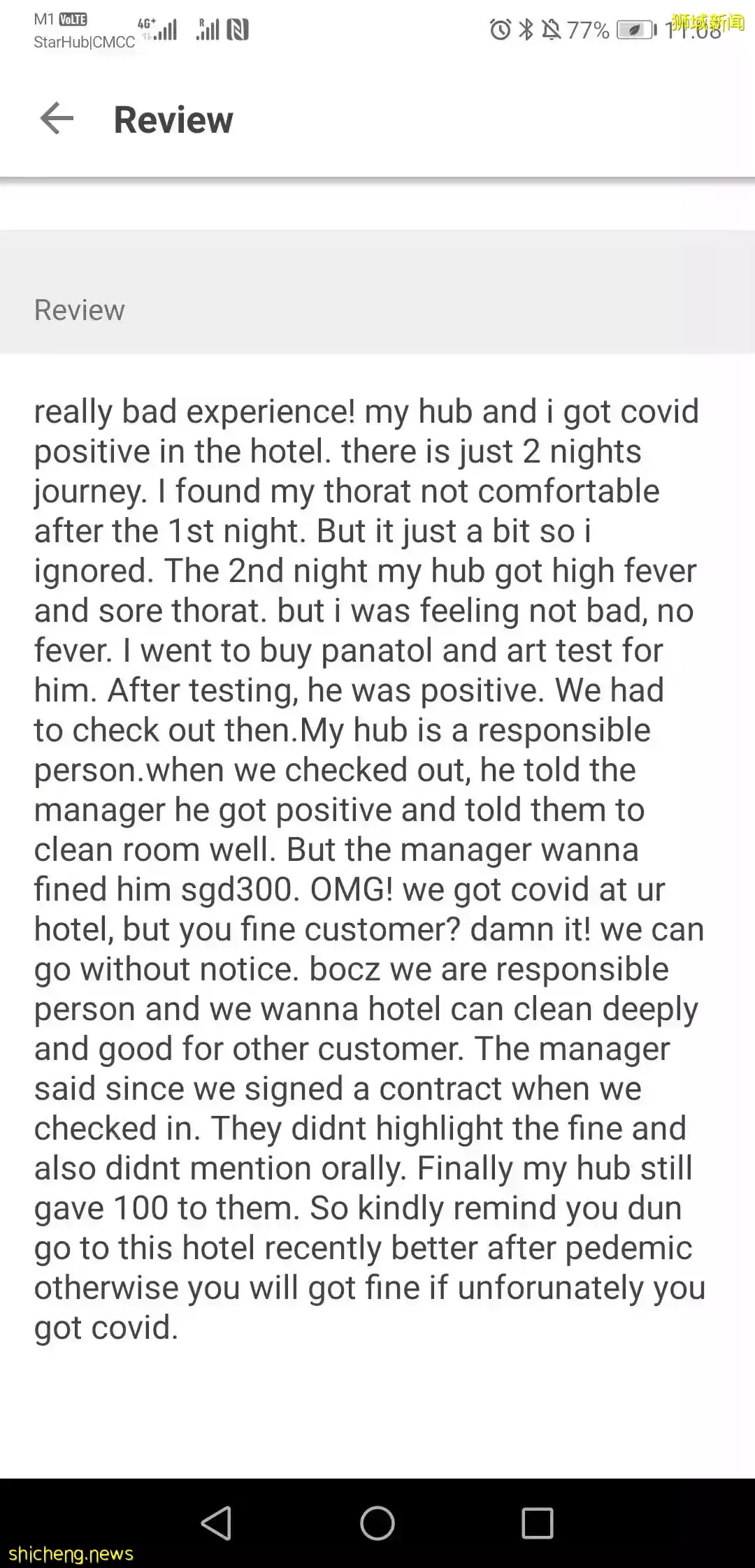
Task: Select the Review title in the app bar
Action: 173,119
